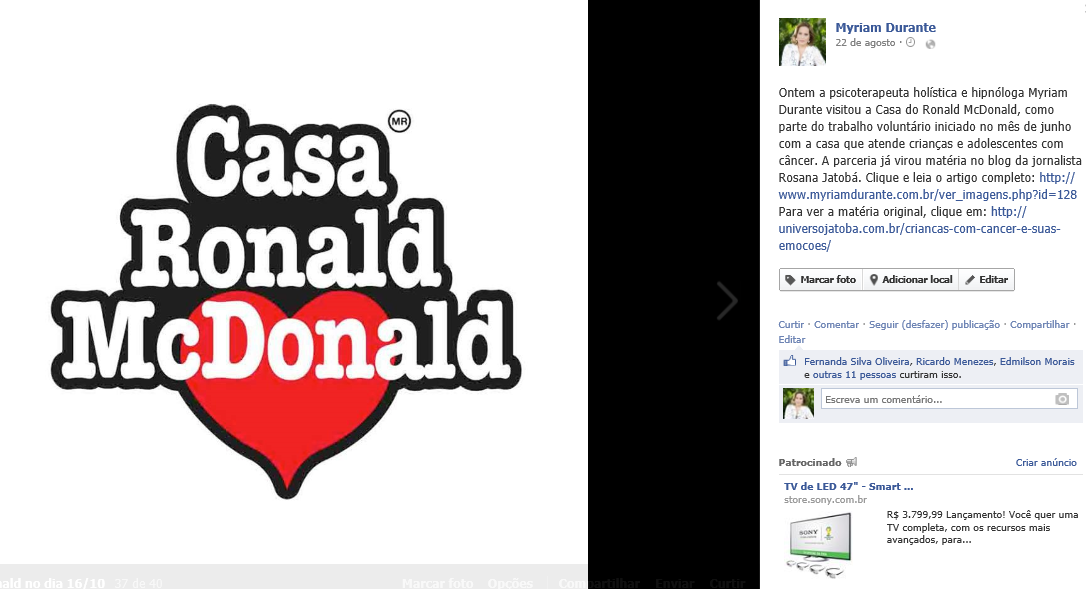The height and width of the screenshot is (589, 1086).
Task: Open the 22 de agosto timestamp
Action: (865, 43)
